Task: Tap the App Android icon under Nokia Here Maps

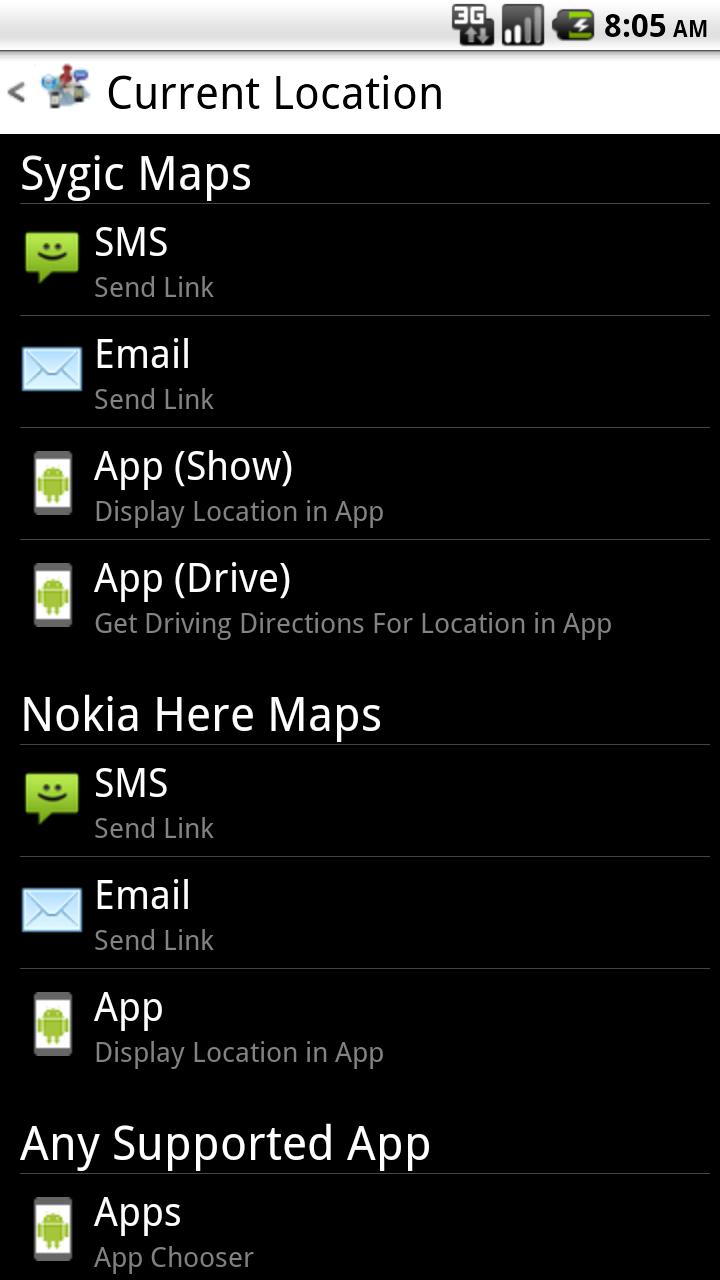Action: click(x=52, y=1023)
